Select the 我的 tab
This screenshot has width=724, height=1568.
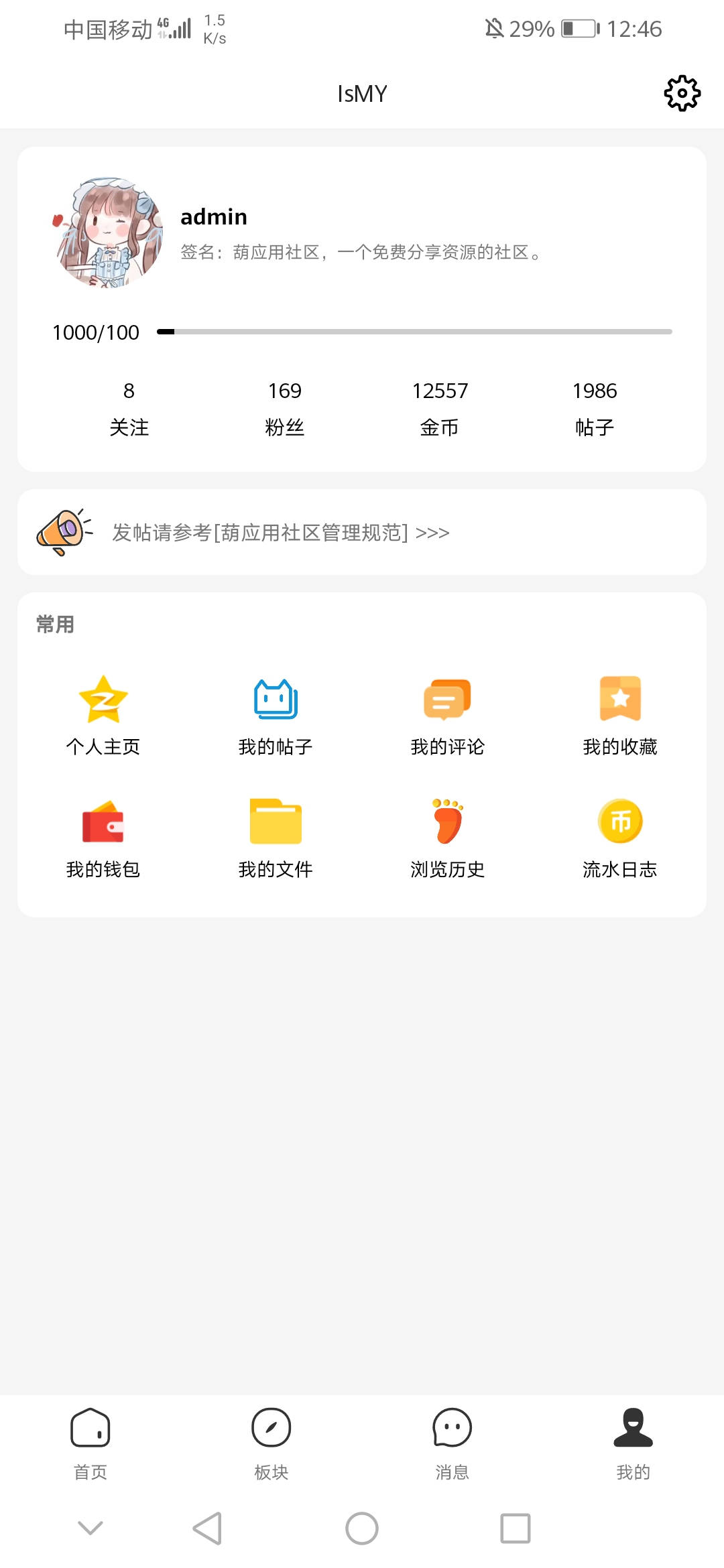(633, 1443)
